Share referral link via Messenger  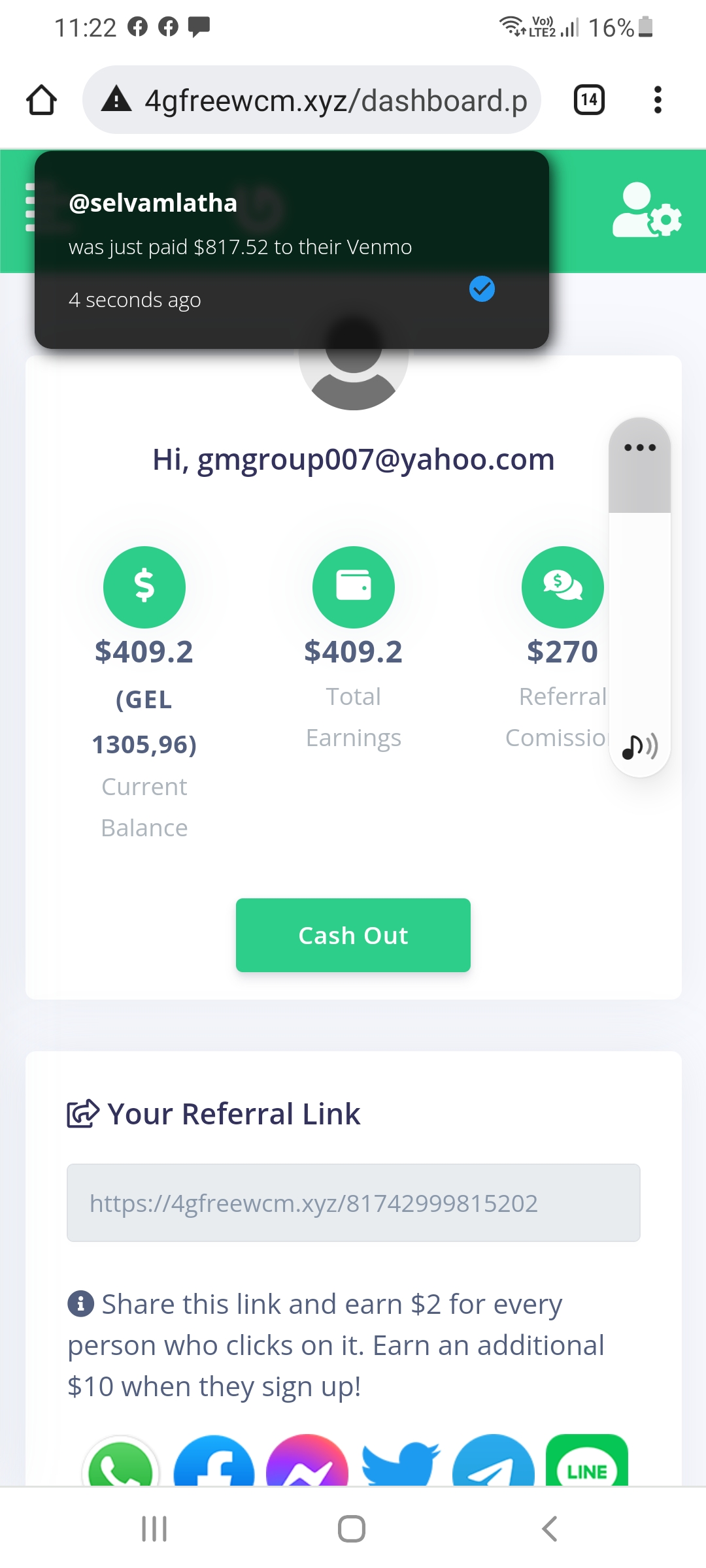point(307,1462)
